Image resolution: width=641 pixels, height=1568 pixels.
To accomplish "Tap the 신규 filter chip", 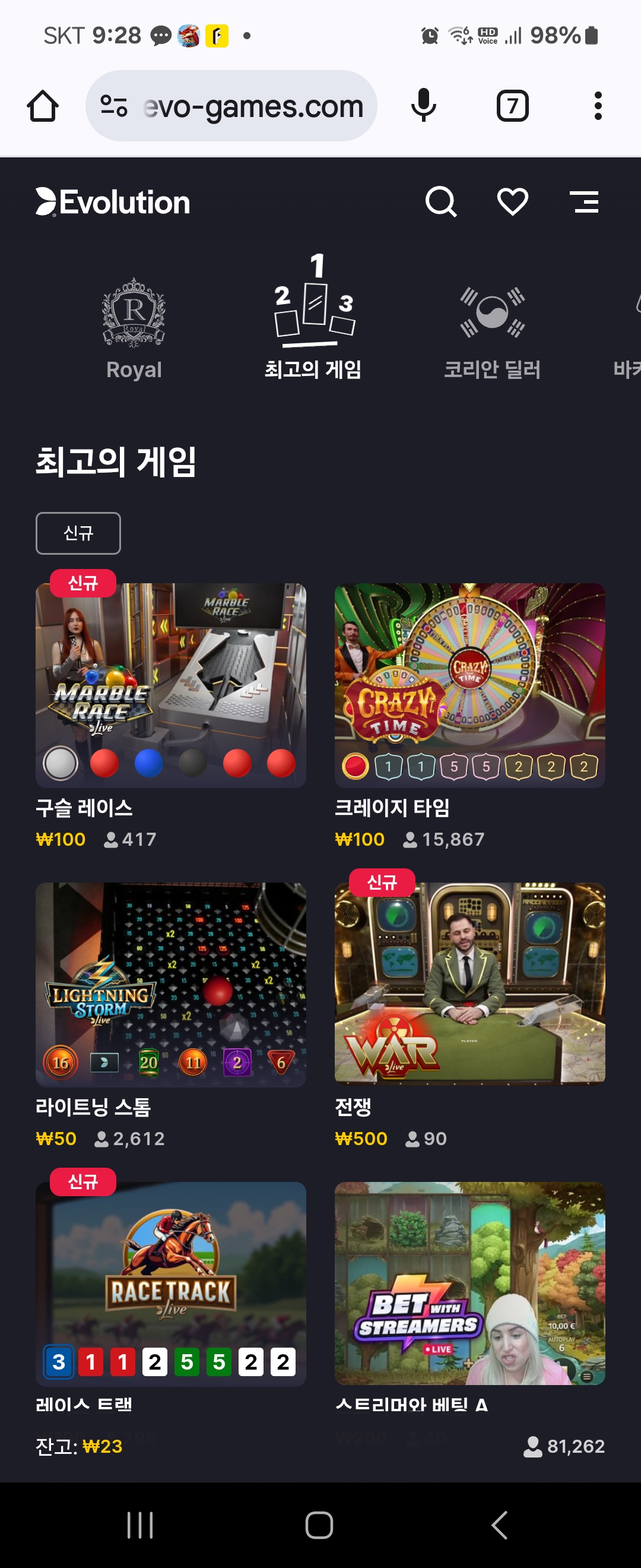I will click(78, 533).
